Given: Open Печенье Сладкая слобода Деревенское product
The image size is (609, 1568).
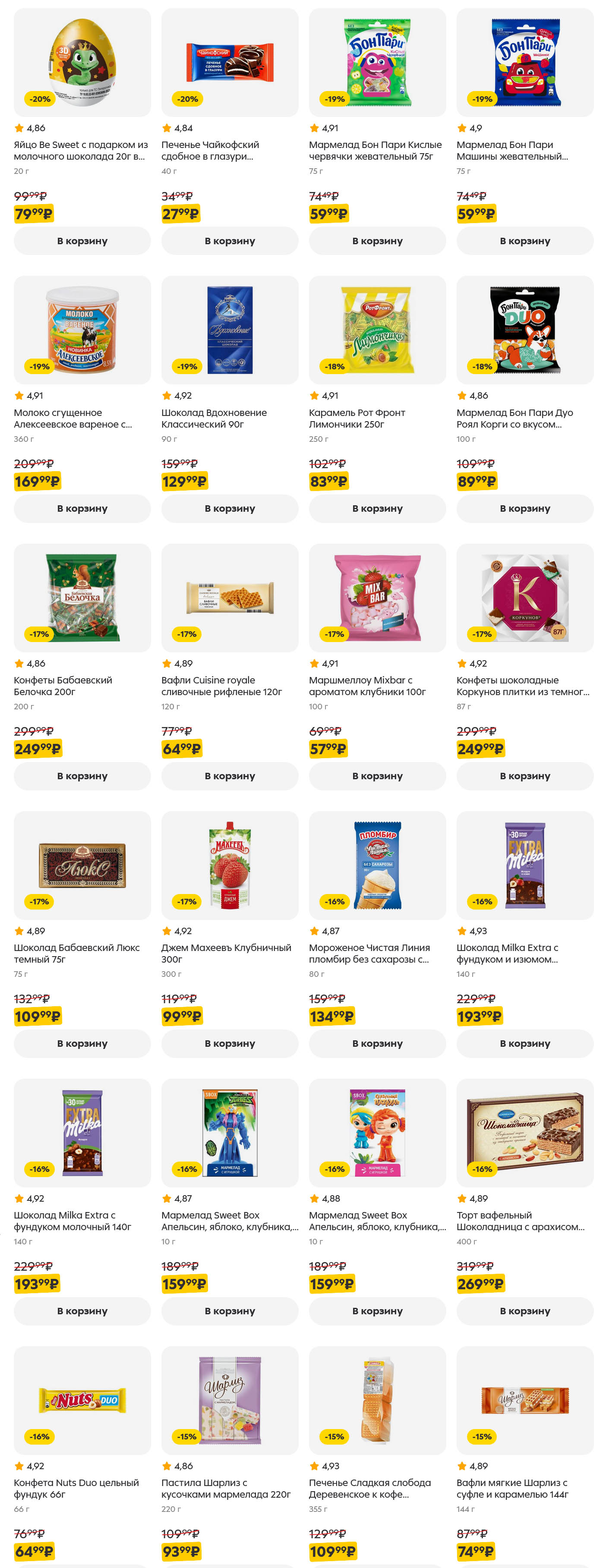Looking at the screenshot, I should tap(377, 1401).
